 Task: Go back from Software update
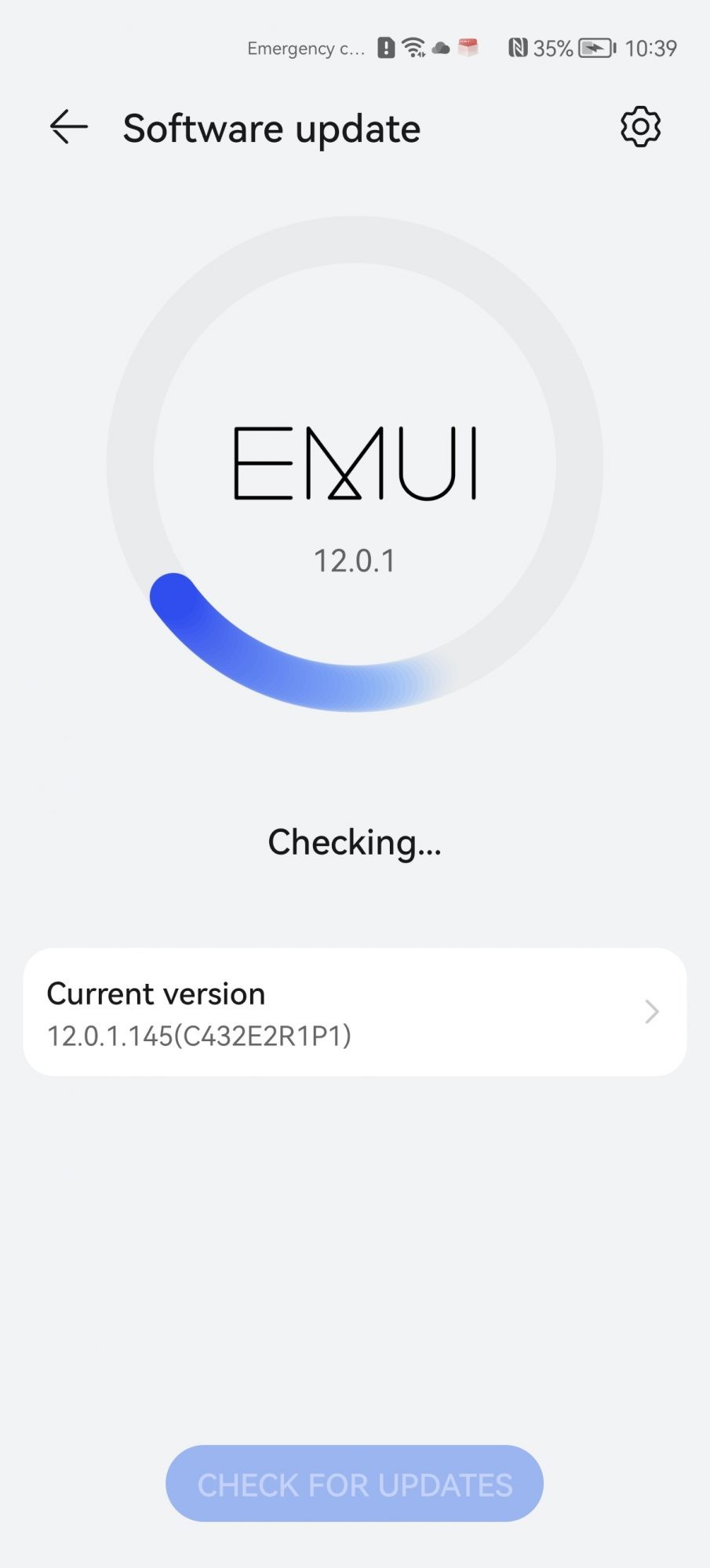(68, 127)
